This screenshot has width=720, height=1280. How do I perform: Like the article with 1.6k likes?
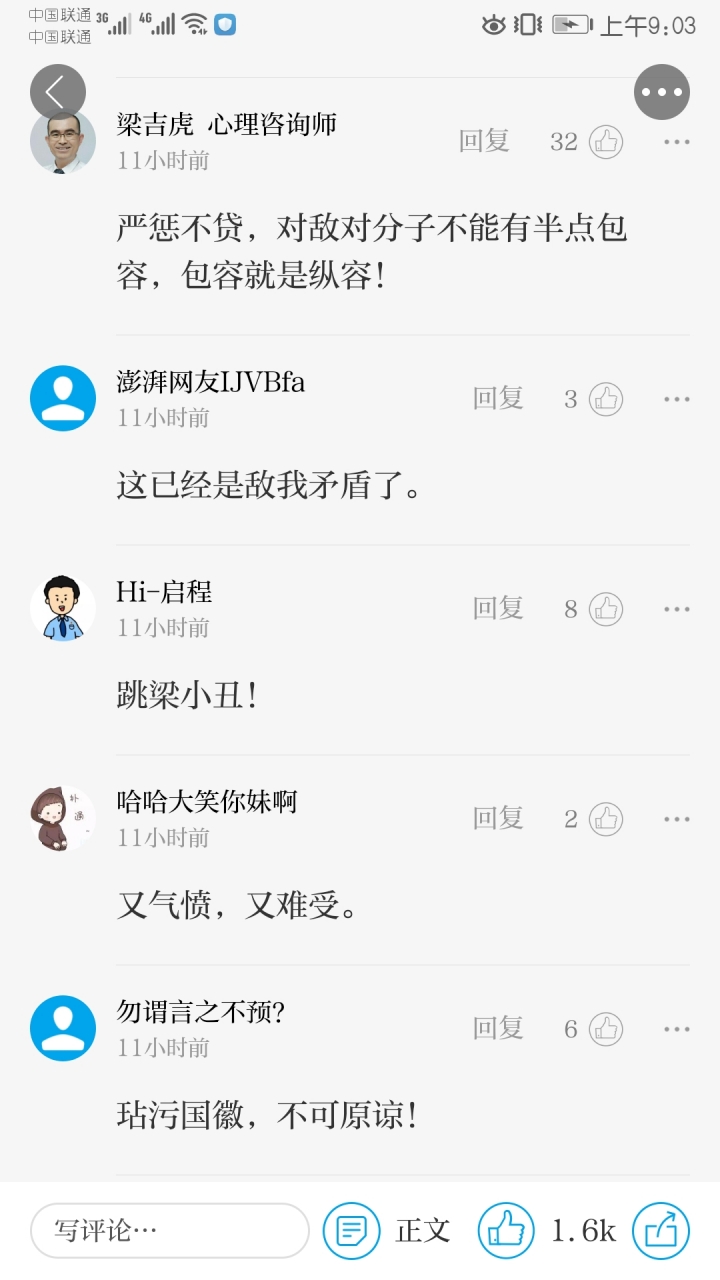[x=506, y=1230]
